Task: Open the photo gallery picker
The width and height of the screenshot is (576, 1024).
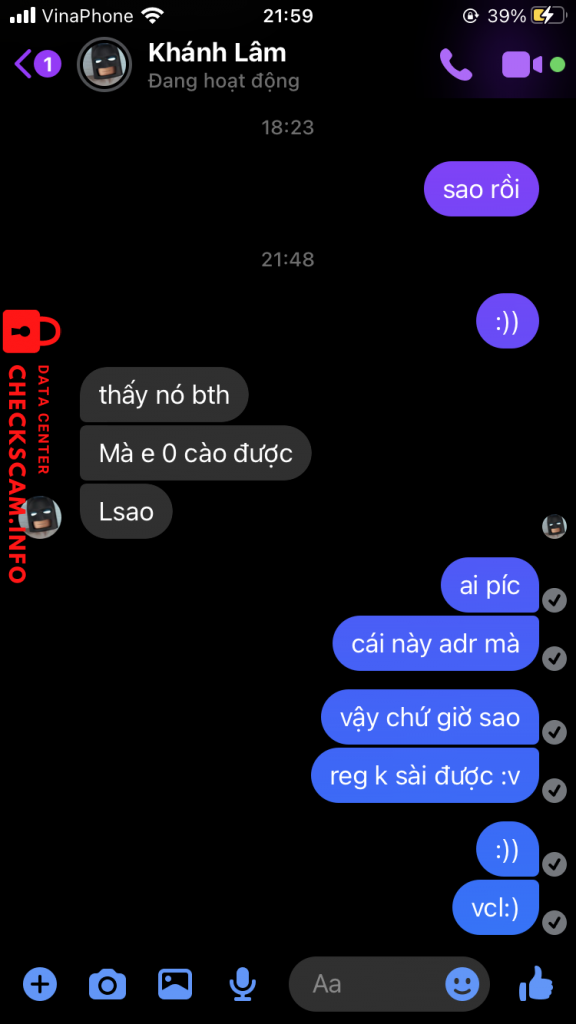Action: click(x=174, y=983)
